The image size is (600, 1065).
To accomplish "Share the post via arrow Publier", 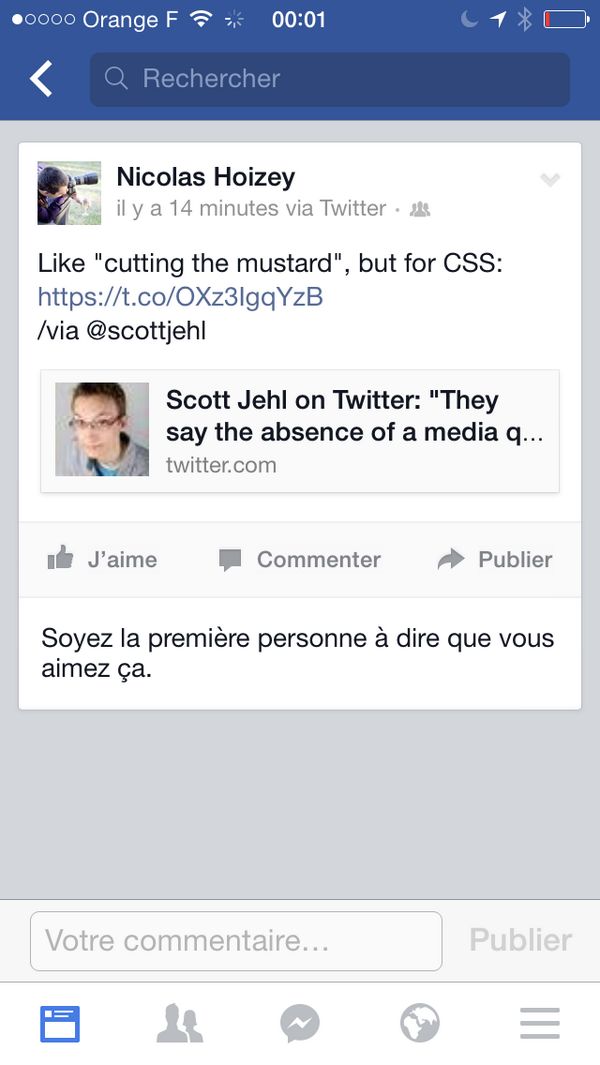I will [x=495, y=560].
